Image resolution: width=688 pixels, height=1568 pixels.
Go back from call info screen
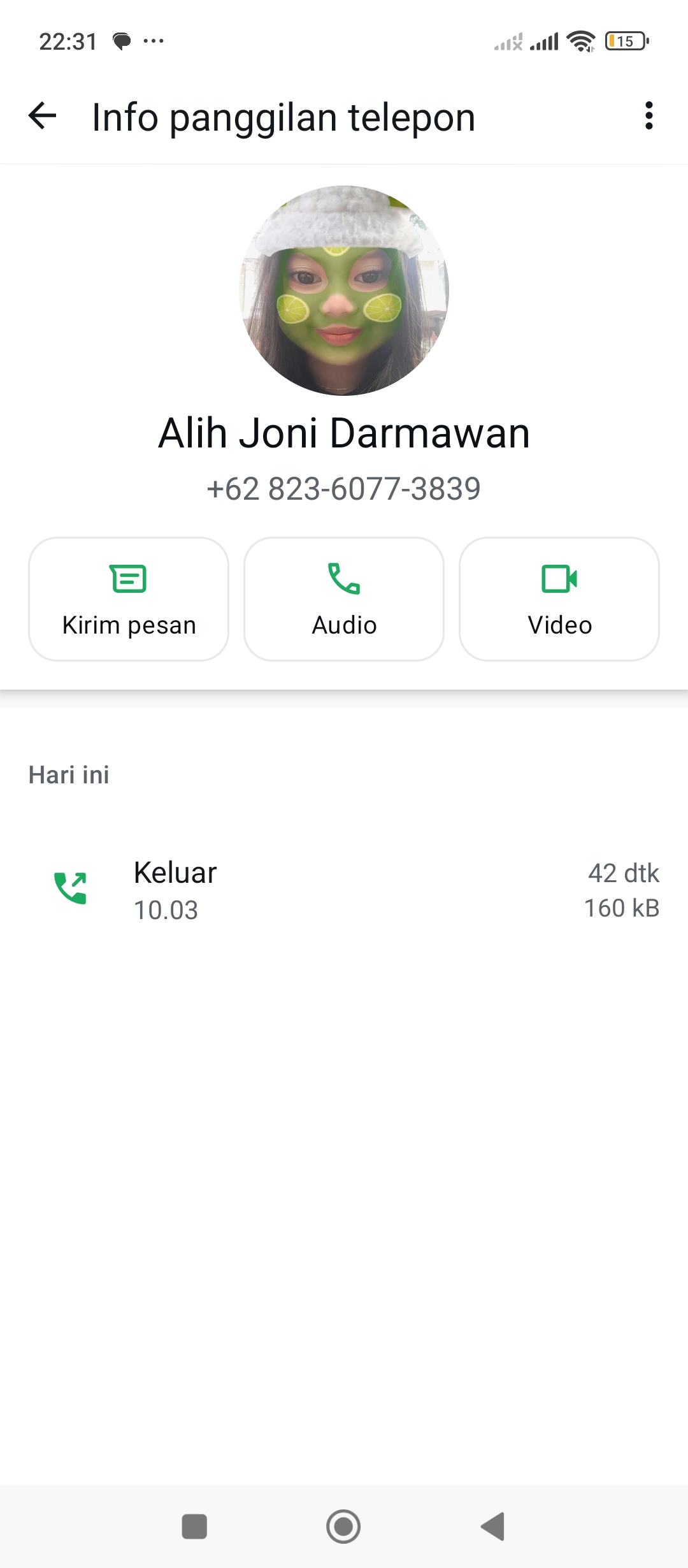coord(43,117)
